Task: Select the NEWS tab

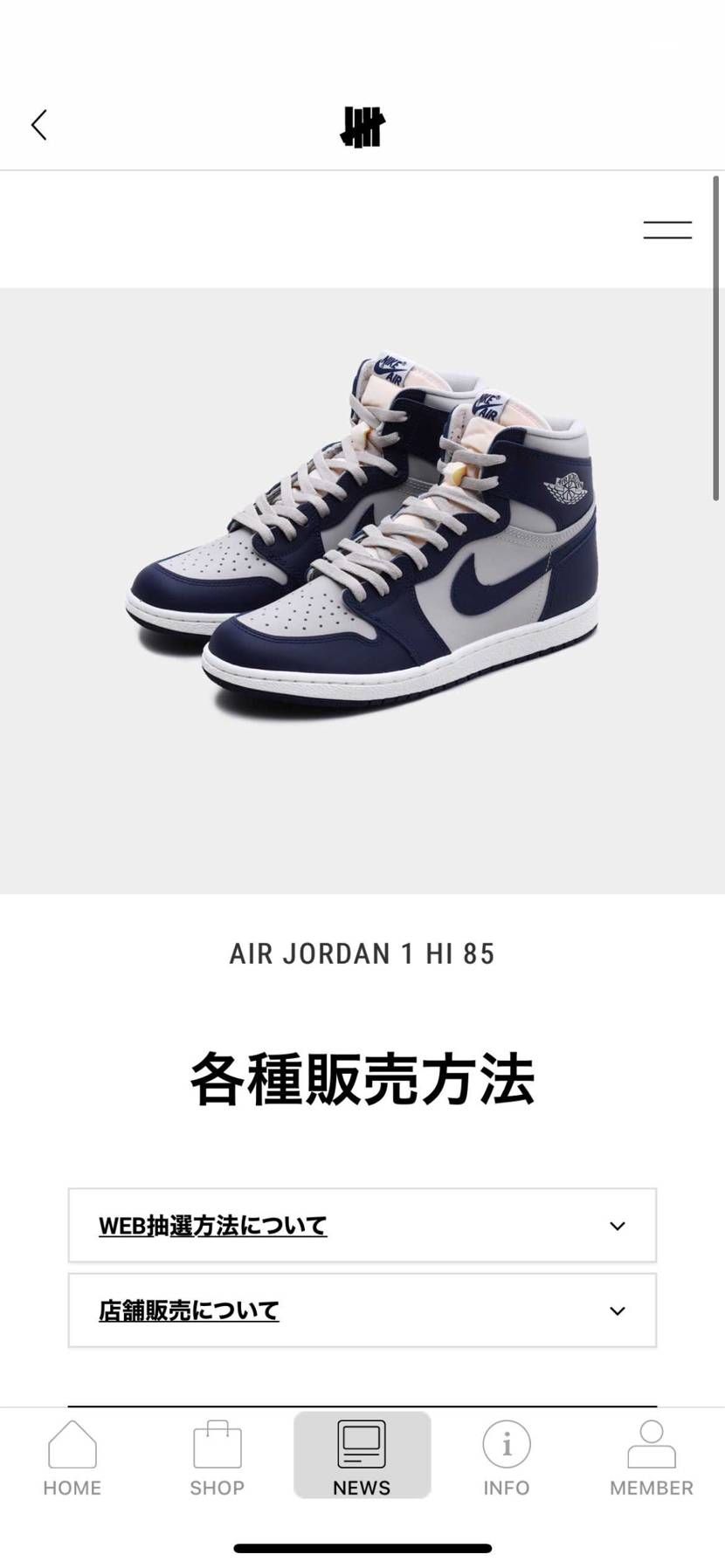Action: pyautogui.click(x=362, y=1457)
